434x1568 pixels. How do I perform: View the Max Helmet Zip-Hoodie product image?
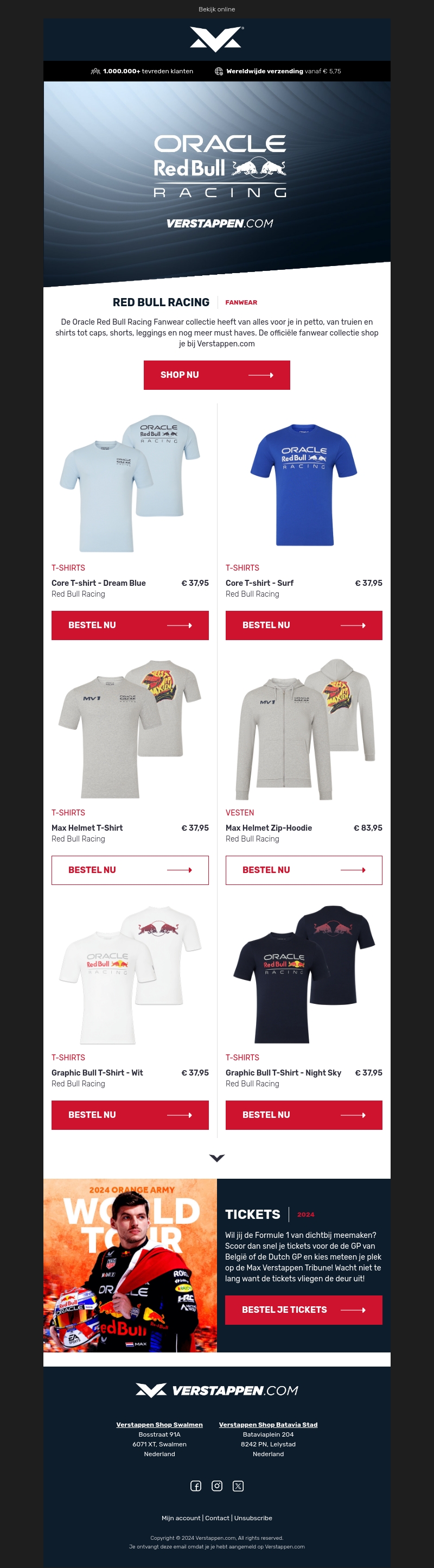pos(303,729)
